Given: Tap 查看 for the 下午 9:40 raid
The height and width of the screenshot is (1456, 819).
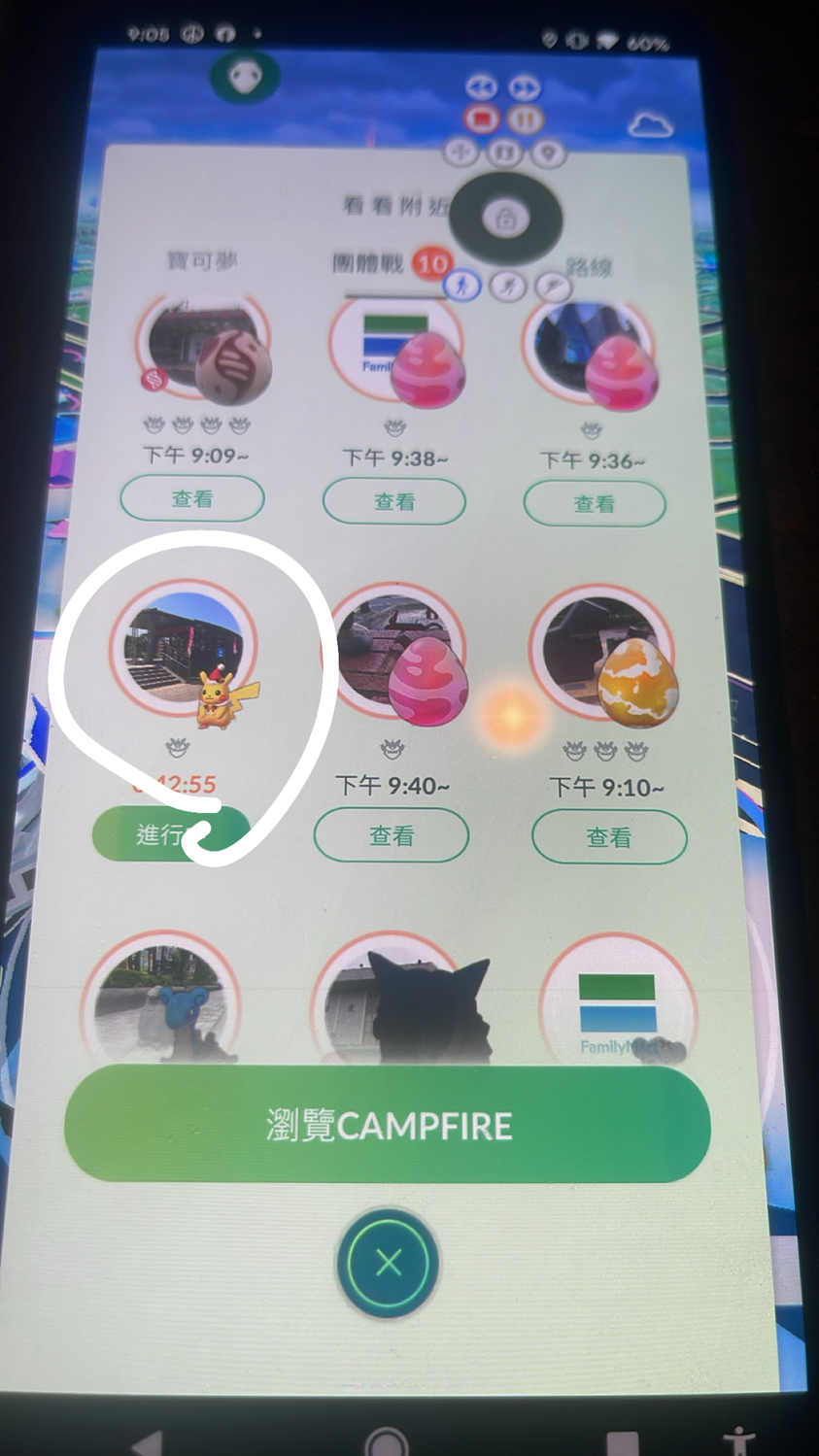Looking at the screenshot, I should coord(392,835).
